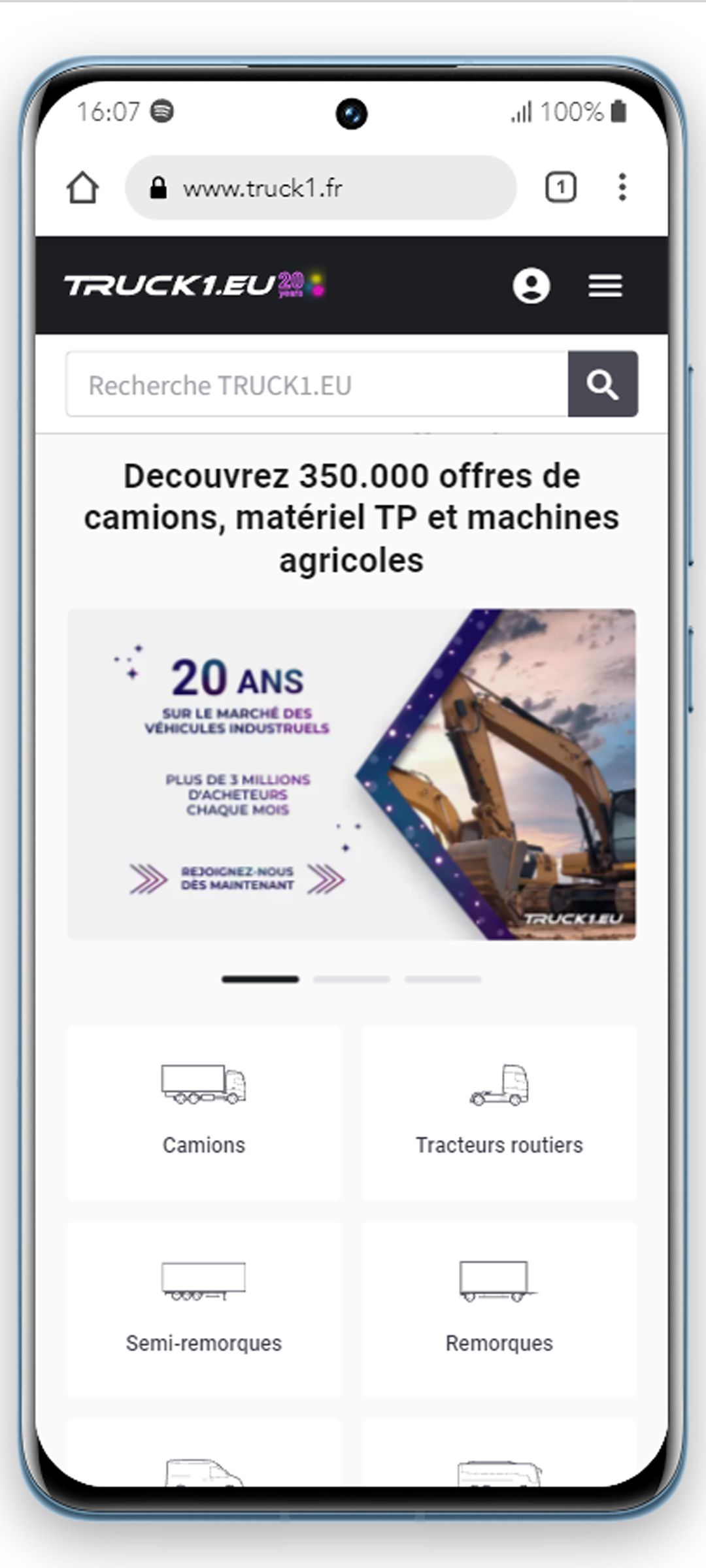Open the 20 ANS promotional banner
Screen dimensions: 706x1568
(352, 774)
